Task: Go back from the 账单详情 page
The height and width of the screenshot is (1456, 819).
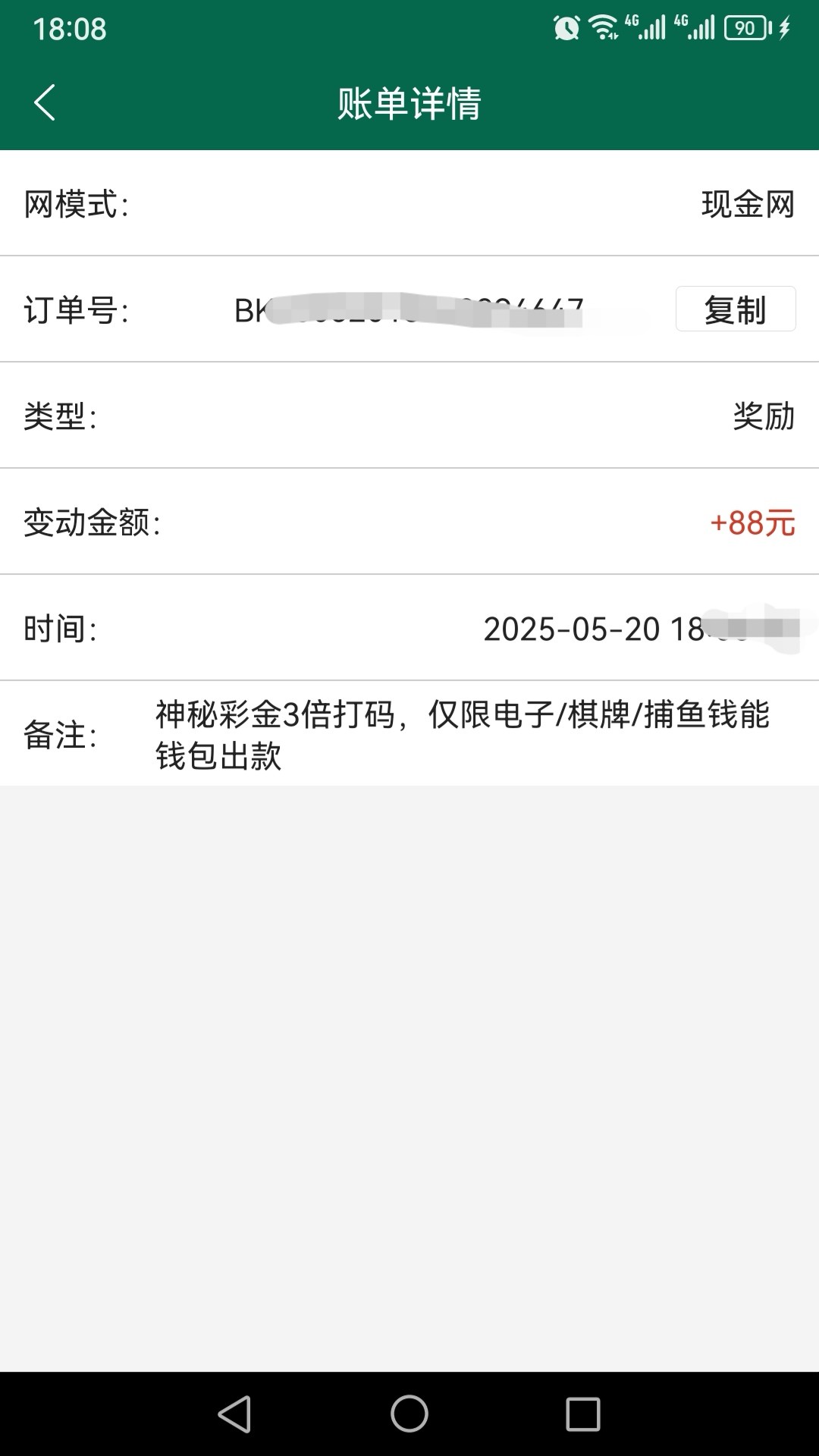Action: tap(45, 102)
